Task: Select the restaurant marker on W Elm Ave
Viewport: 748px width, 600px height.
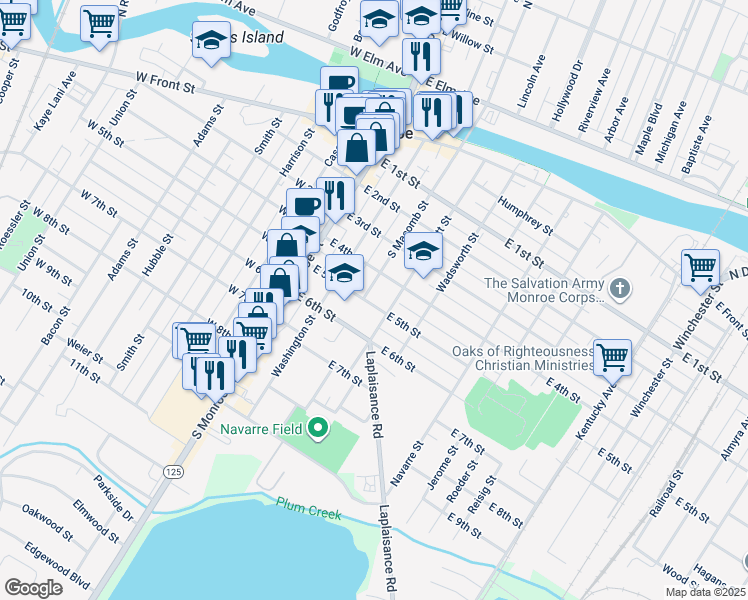Action: point(421,55)
